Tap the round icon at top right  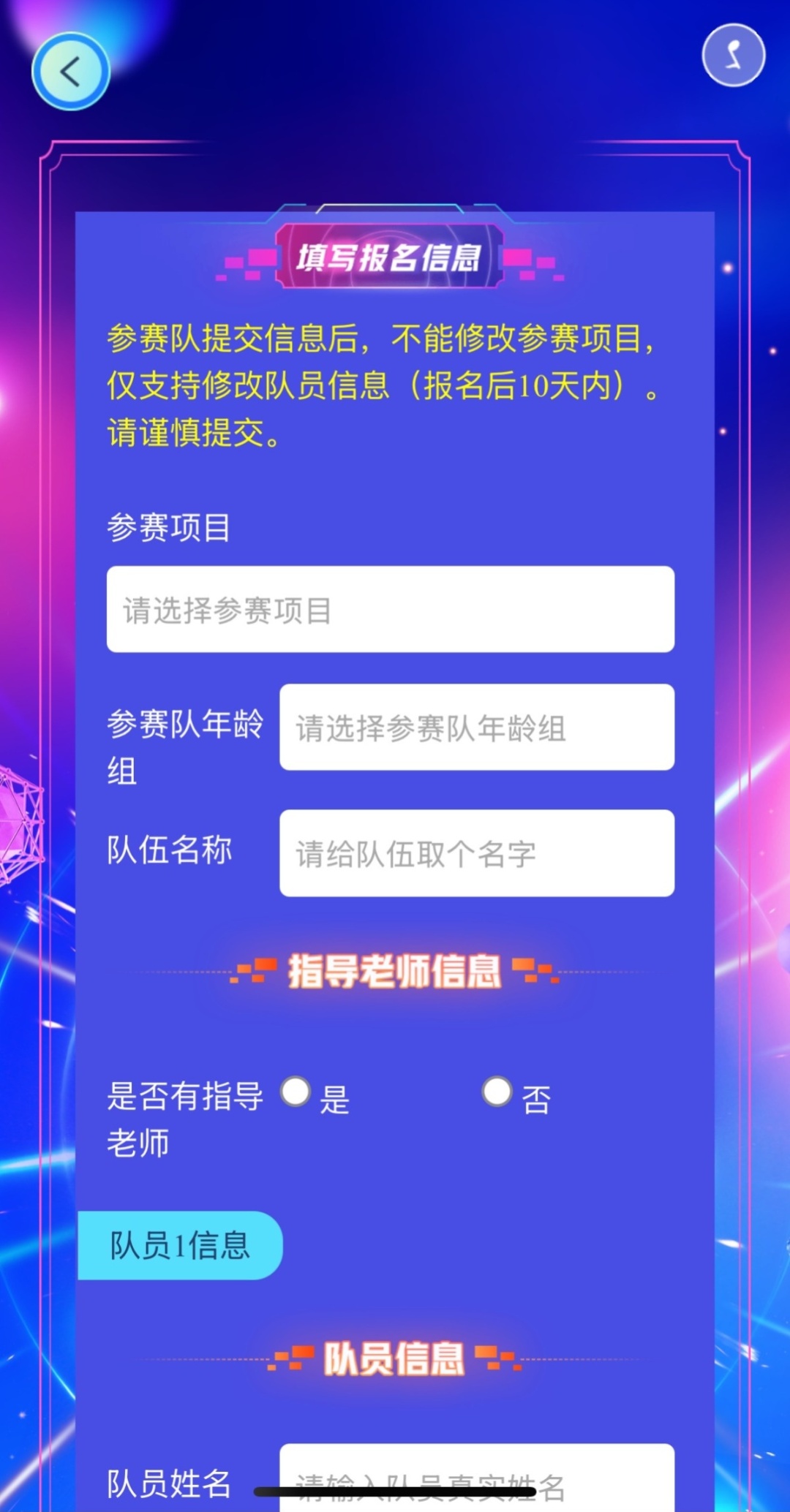[x=733, y=56]
